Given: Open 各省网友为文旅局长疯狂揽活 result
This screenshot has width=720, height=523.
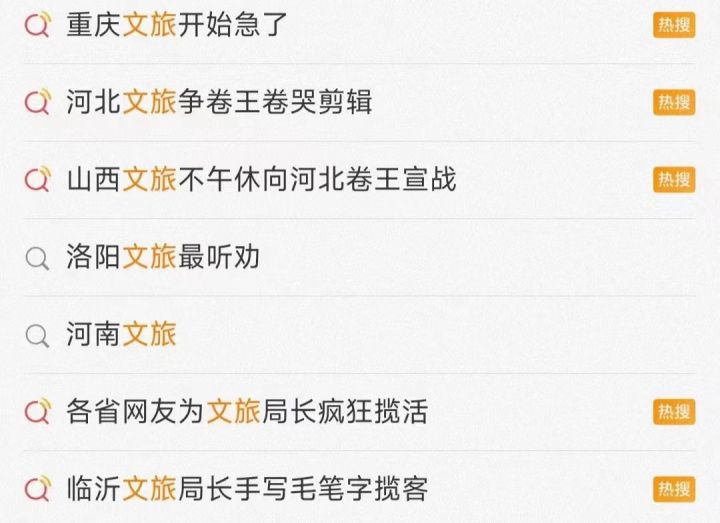Looking at the screenshot, I should [x=247, y=411].
